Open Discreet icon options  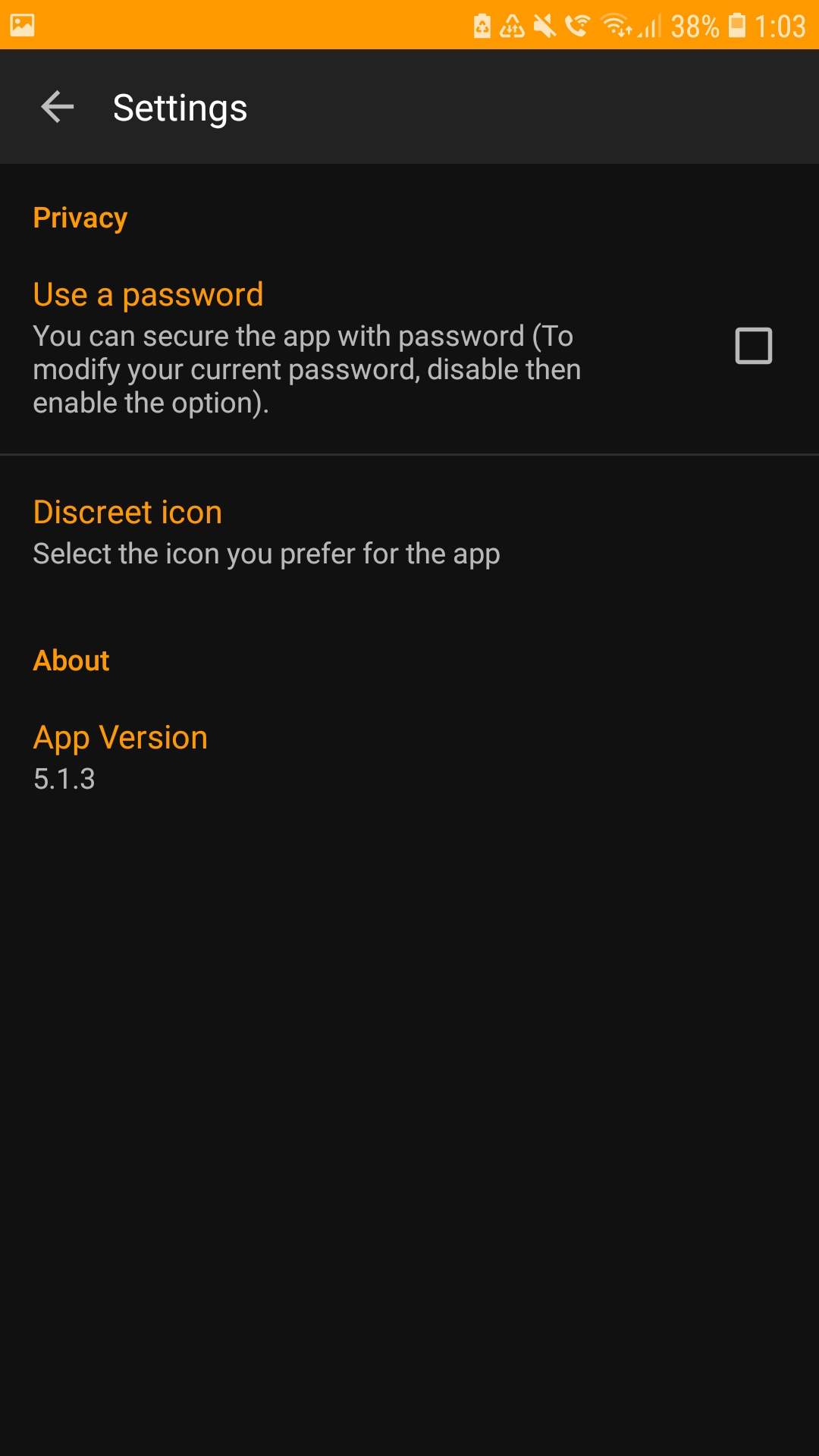click(265, 532)
